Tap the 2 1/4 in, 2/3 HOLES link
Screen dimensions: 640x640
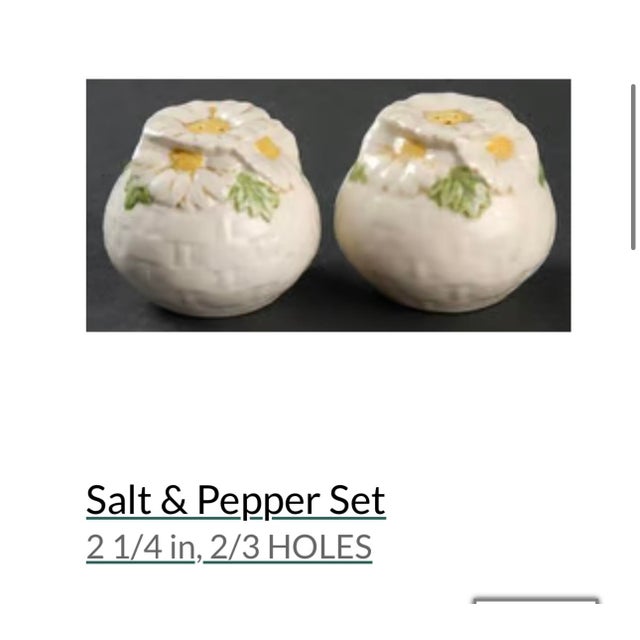(229, 547)
